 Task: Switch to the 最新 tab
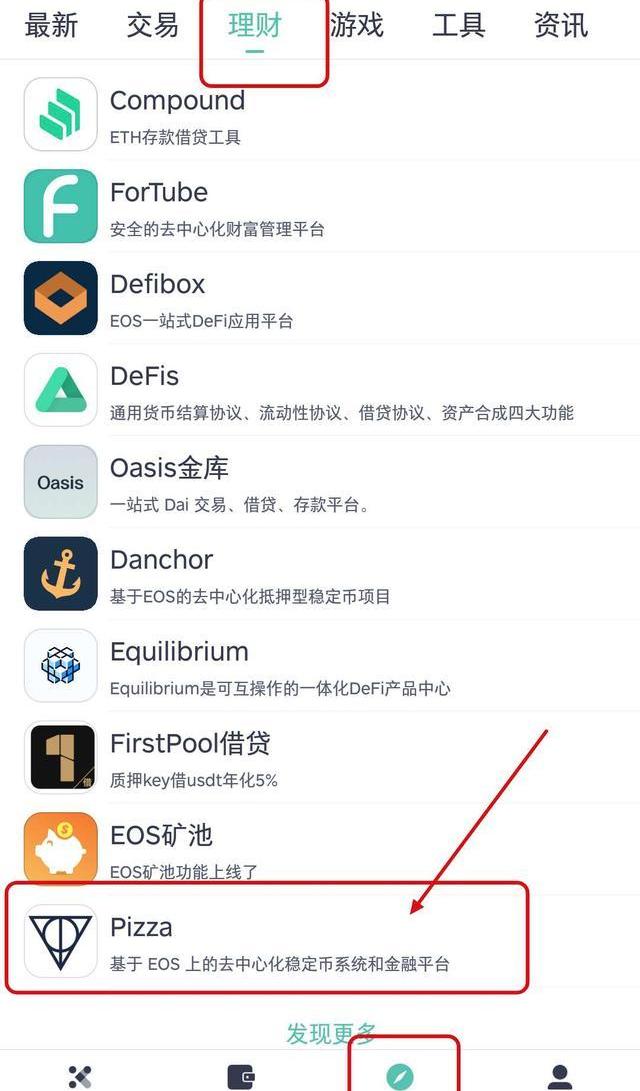[x=51, y=25]
